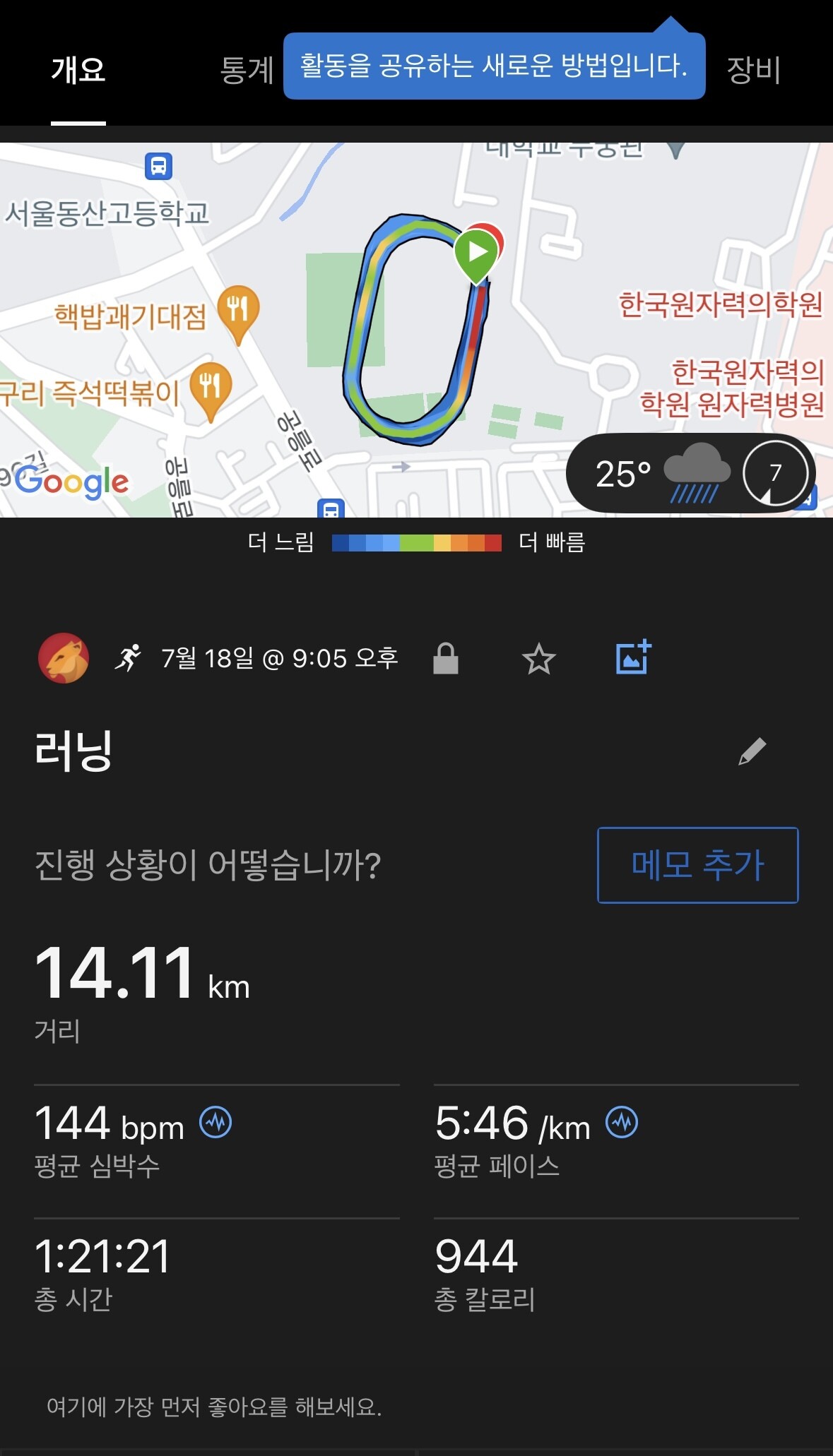Select the 개요 tab
The image size is (833, 1456).
coord(78,69)
